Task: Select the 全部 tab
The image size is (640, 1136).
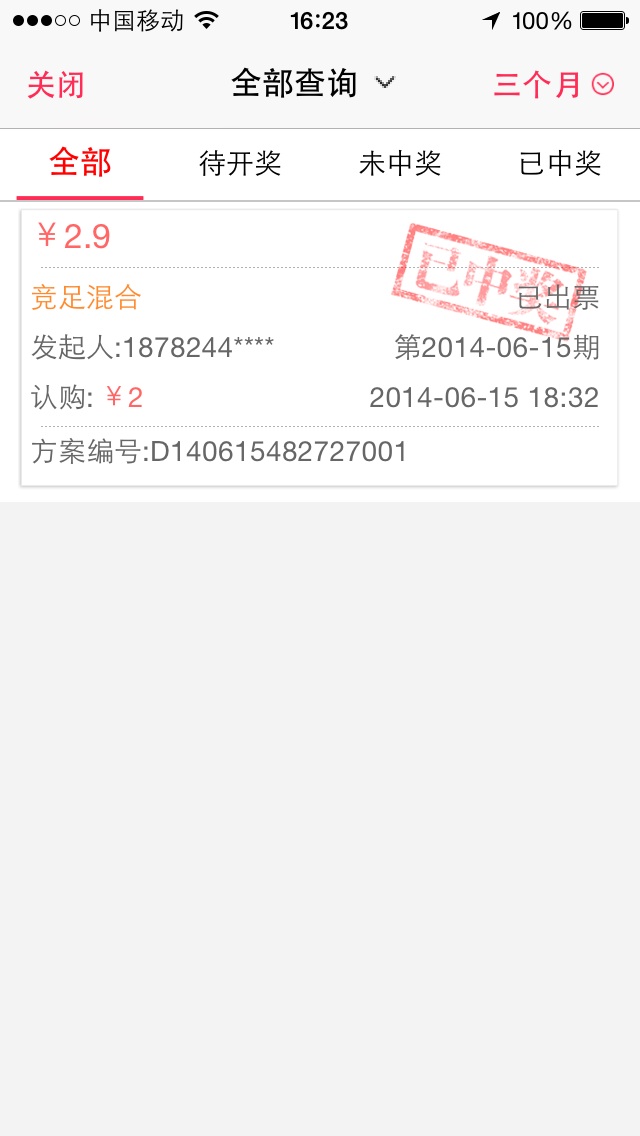Action: pyautogui.click(x=80, y=163)
